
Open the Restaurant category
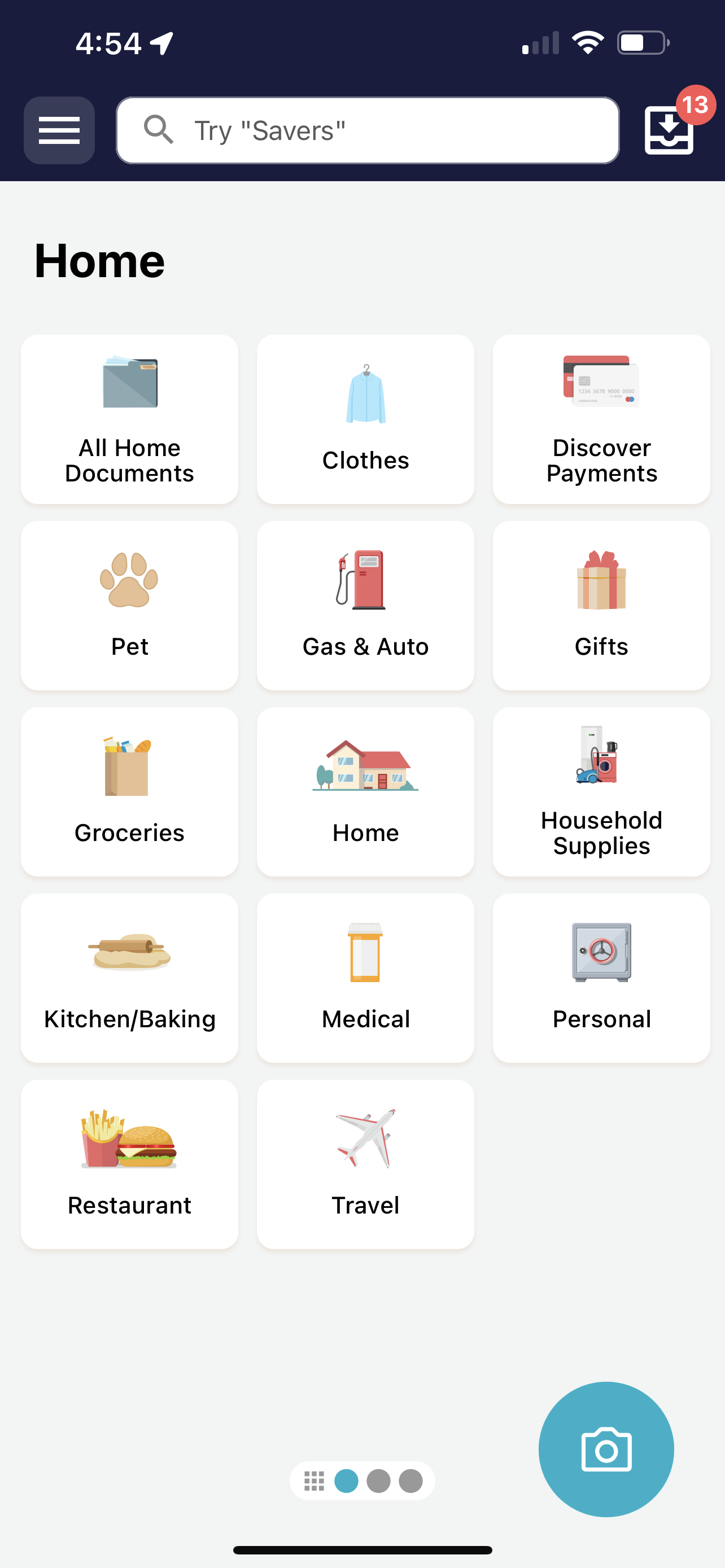128,1163
